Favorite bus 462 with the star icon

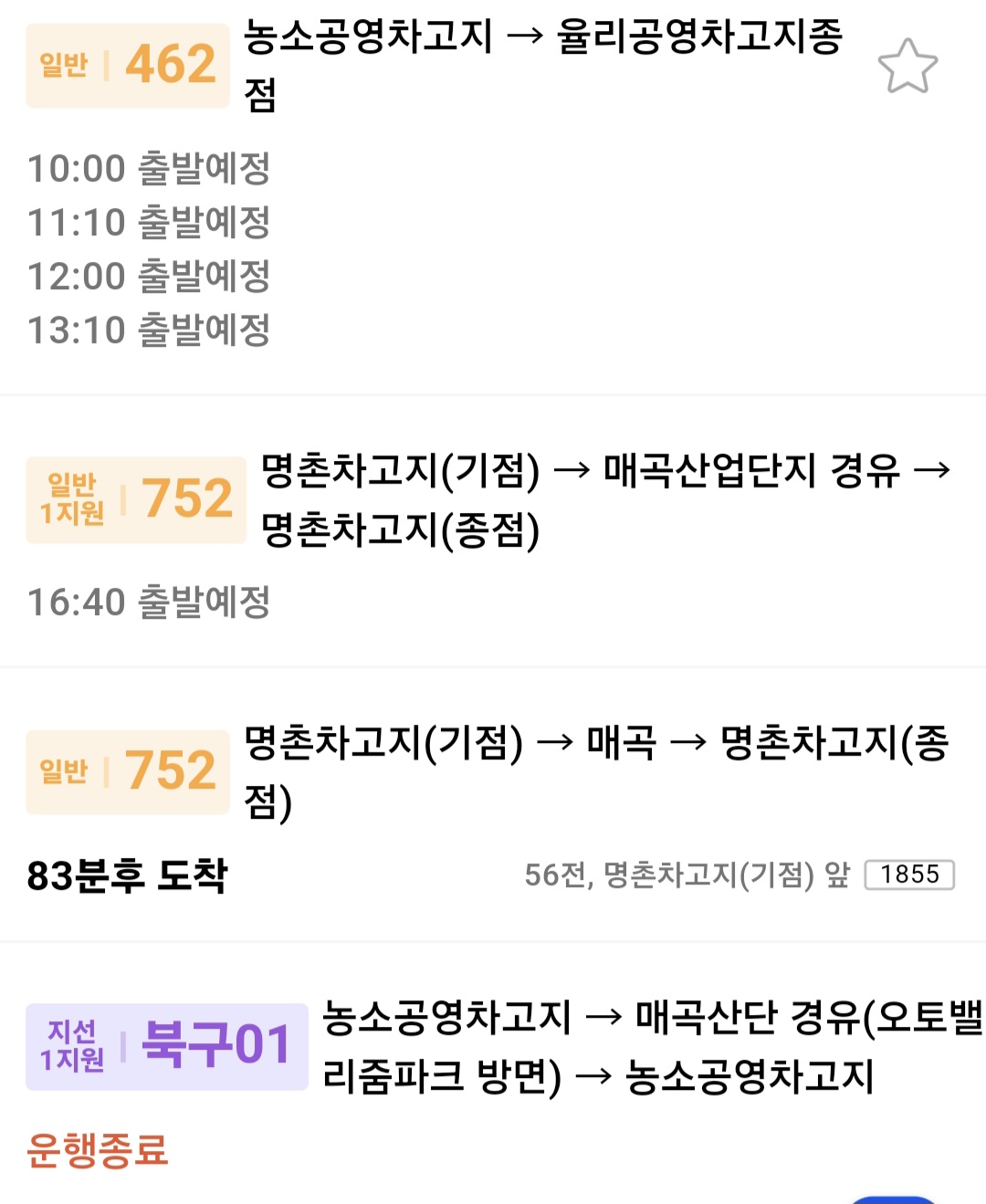(907, 66)
